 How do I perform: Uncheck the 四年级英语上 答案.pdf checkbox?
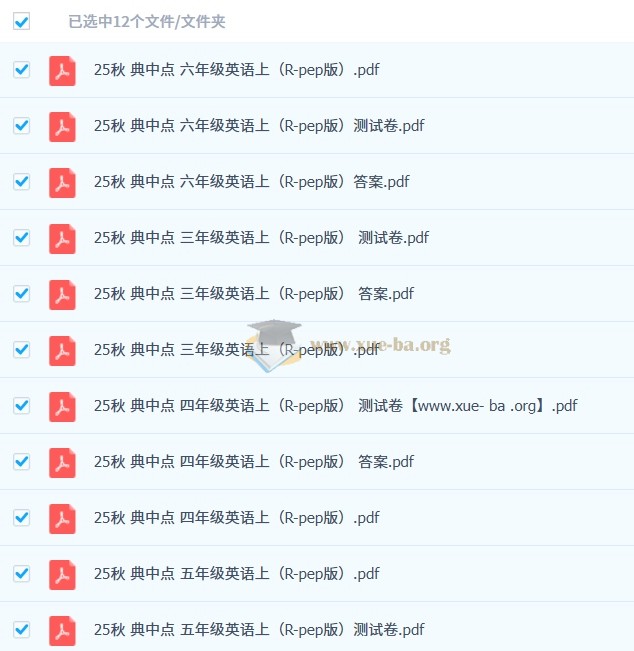(21, 462)
